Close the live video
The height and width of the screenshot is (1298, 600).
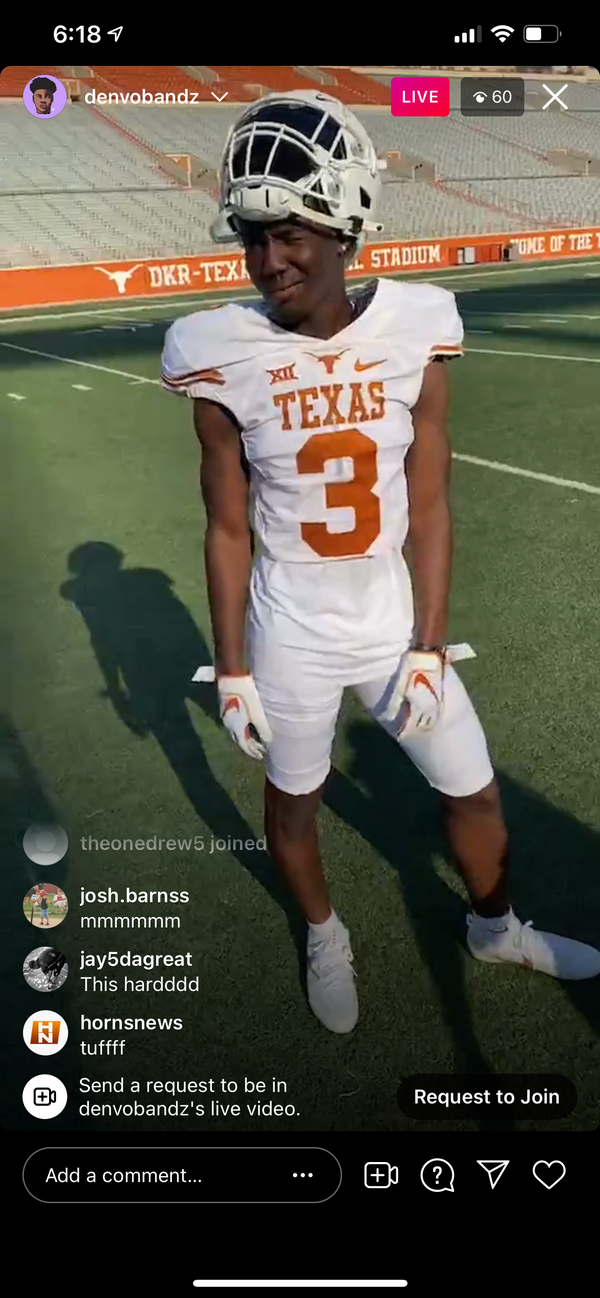click(555, 97)
